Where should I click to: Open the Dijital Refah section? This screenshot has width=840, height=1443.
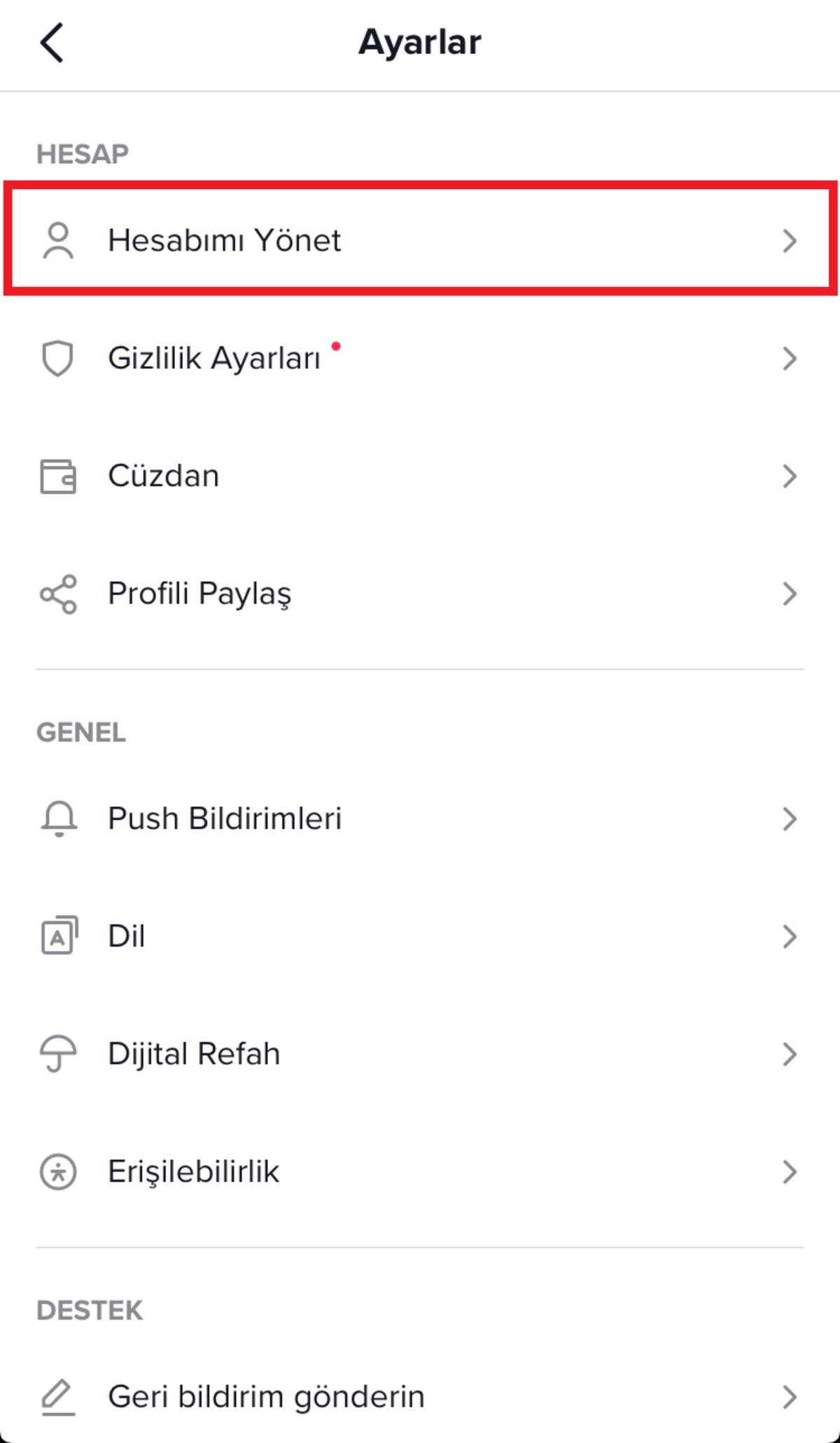pos(192,1053)
